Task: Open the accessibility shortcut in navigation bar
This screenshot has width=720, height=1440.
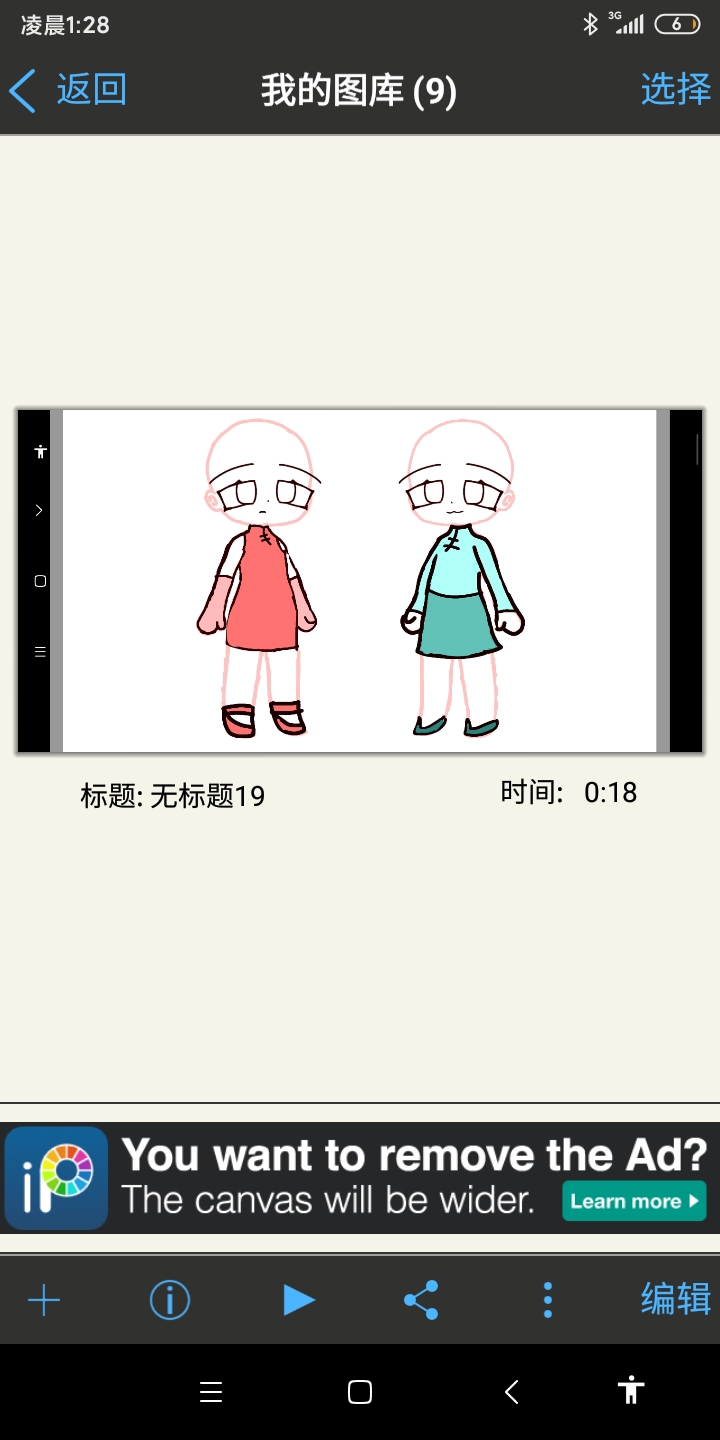Action: tap(631, 1390)
